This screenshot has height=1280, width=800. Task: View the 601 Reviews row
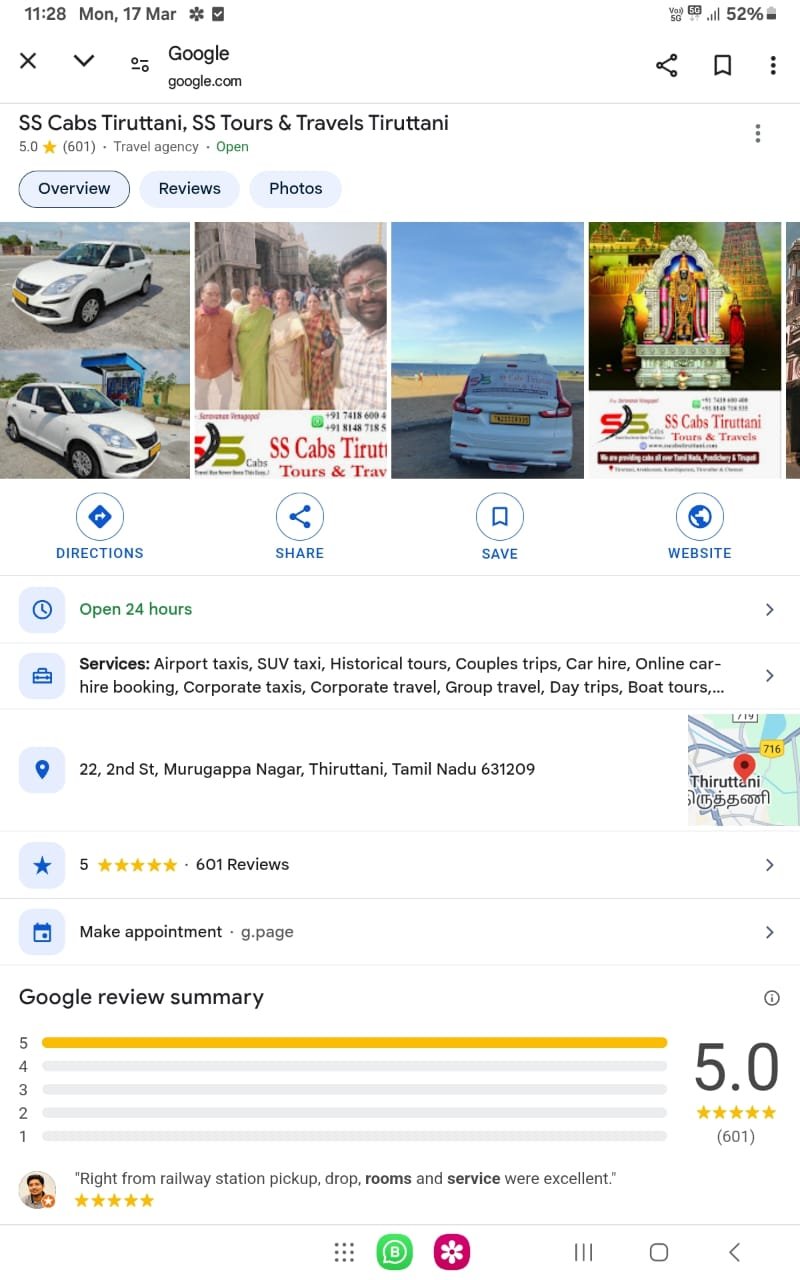(400, 865)
